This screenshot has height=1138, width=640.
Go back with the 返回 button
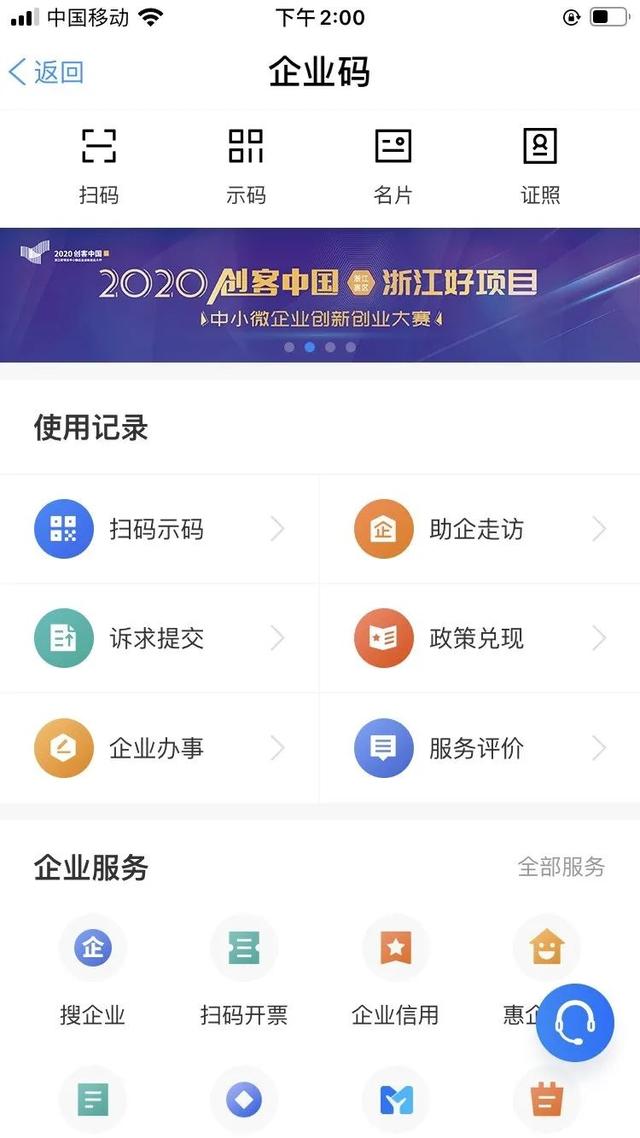click(46, 72)
